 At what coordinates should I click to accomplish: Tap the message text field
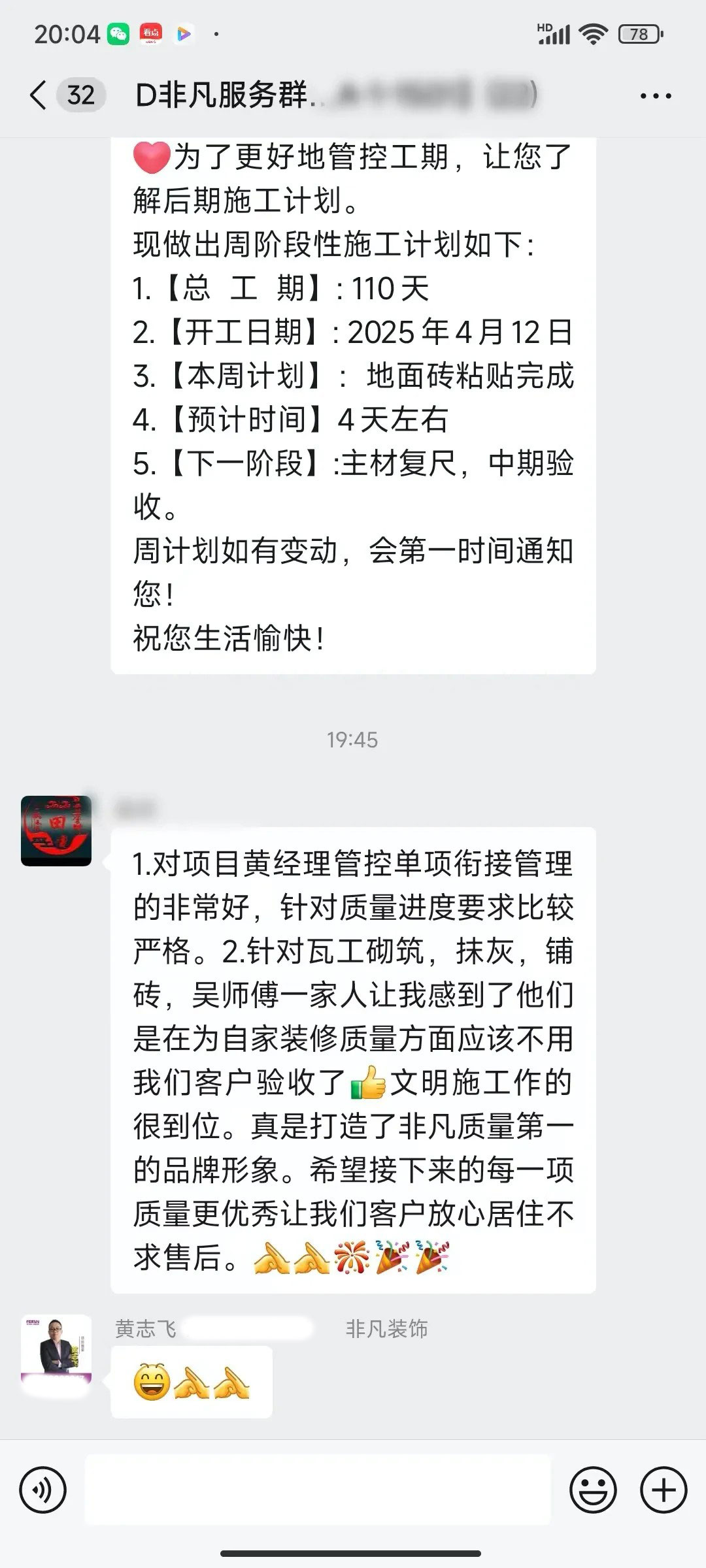point(318,1490)
